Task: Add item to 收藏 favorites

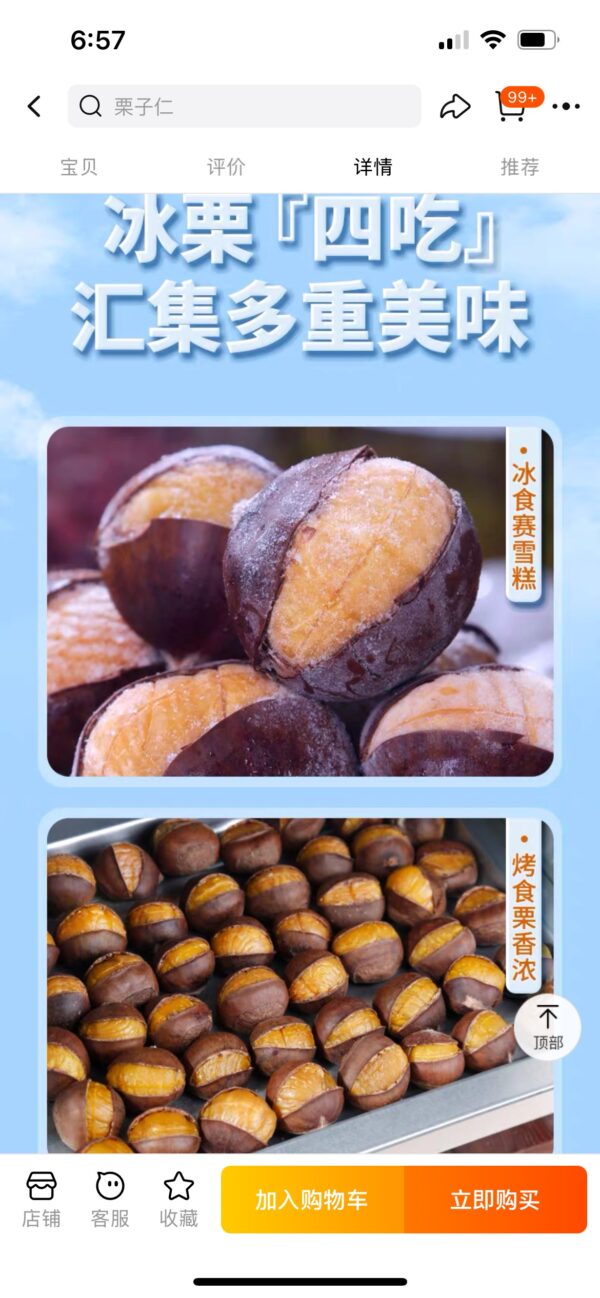Action: pos(179,1198)
